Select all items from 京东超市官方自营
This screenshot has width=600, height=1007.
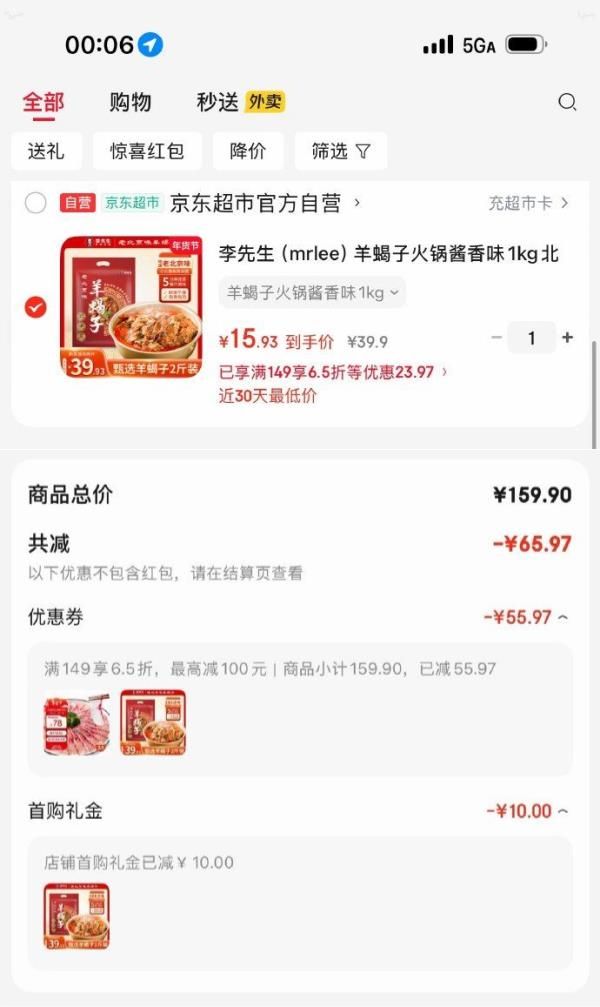point(36,203)
